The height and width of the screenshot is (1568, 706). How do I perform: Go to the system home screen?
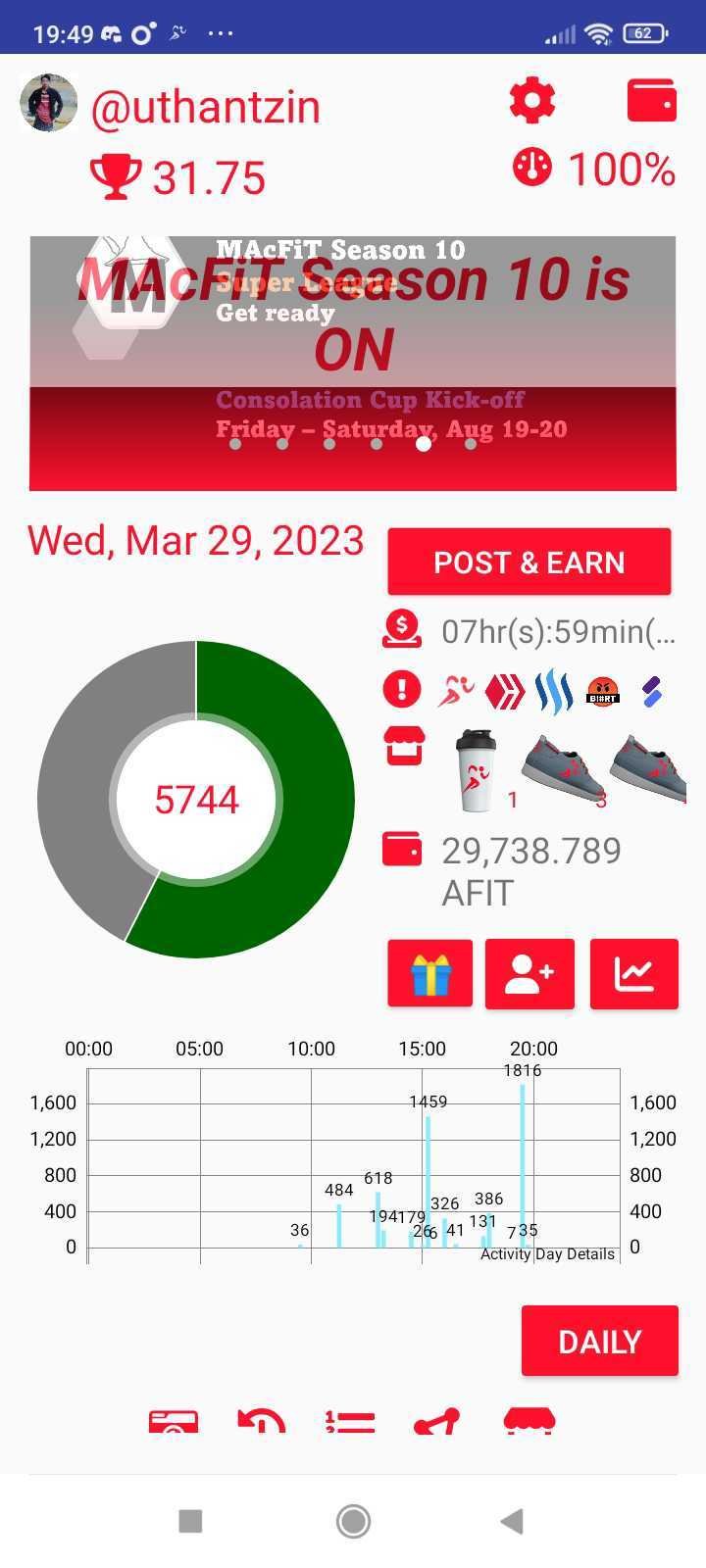point(353,1521)
